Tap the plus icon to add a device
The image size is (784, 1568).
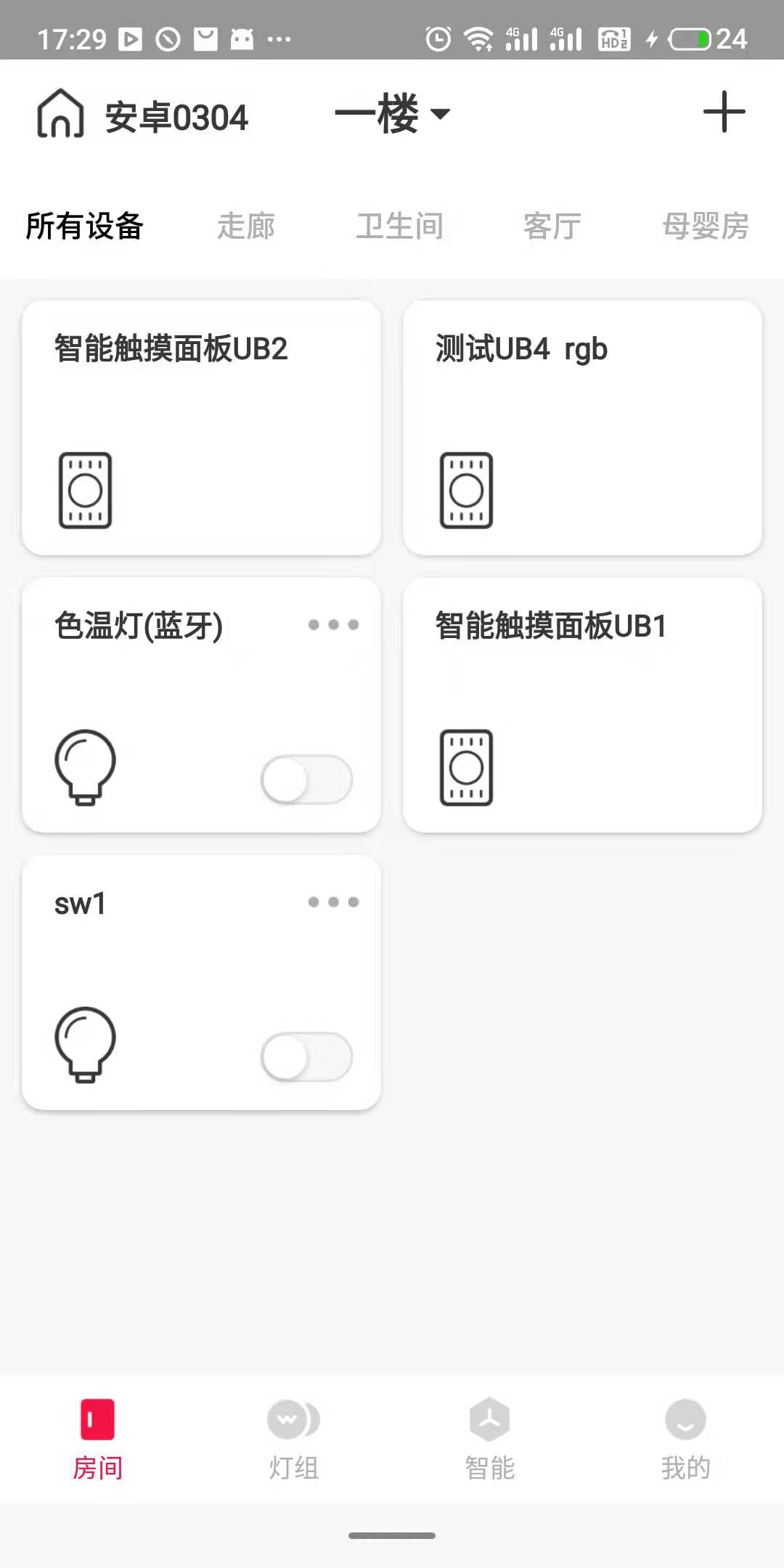click(724, 113)
